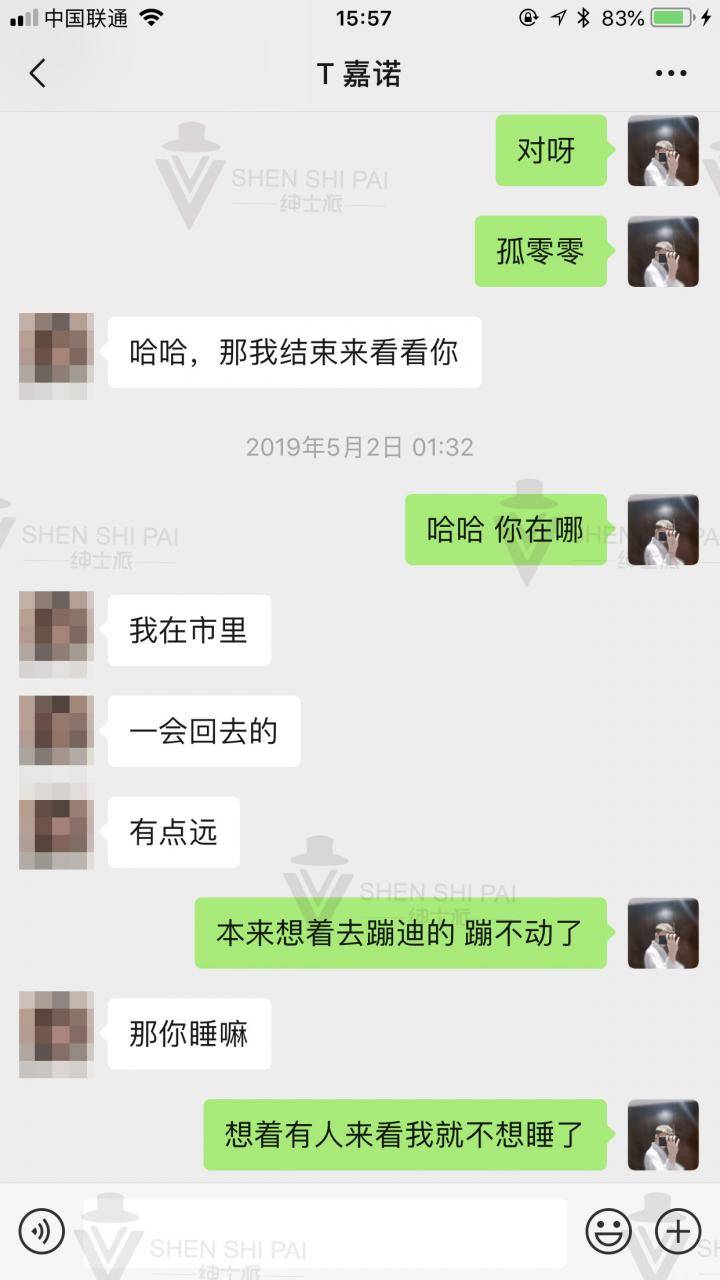This screenshot has width=720, height=1280.
Task: Open the plus attachments menu
Action: [678, 1230]
